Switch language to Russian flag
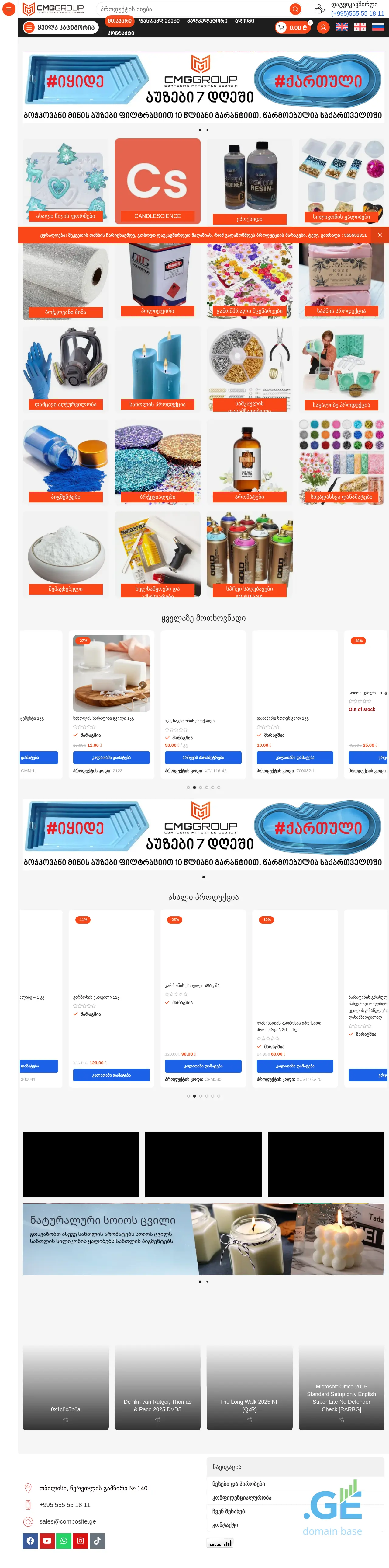Screen dimensions: 389x1568 pos(378,27)
